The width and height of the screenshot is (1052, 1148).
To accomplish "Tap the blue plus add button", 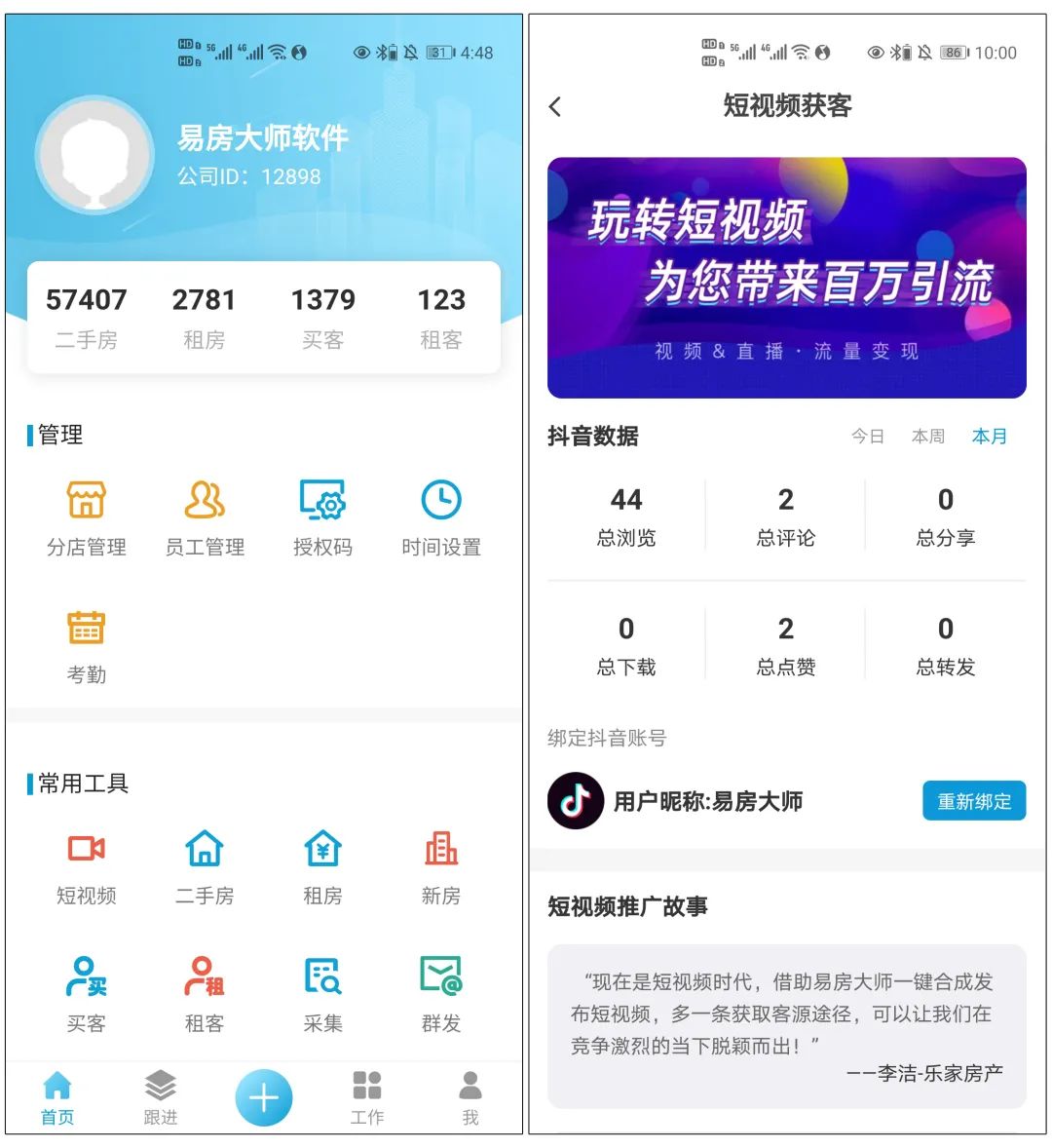I will (264, 1097).
